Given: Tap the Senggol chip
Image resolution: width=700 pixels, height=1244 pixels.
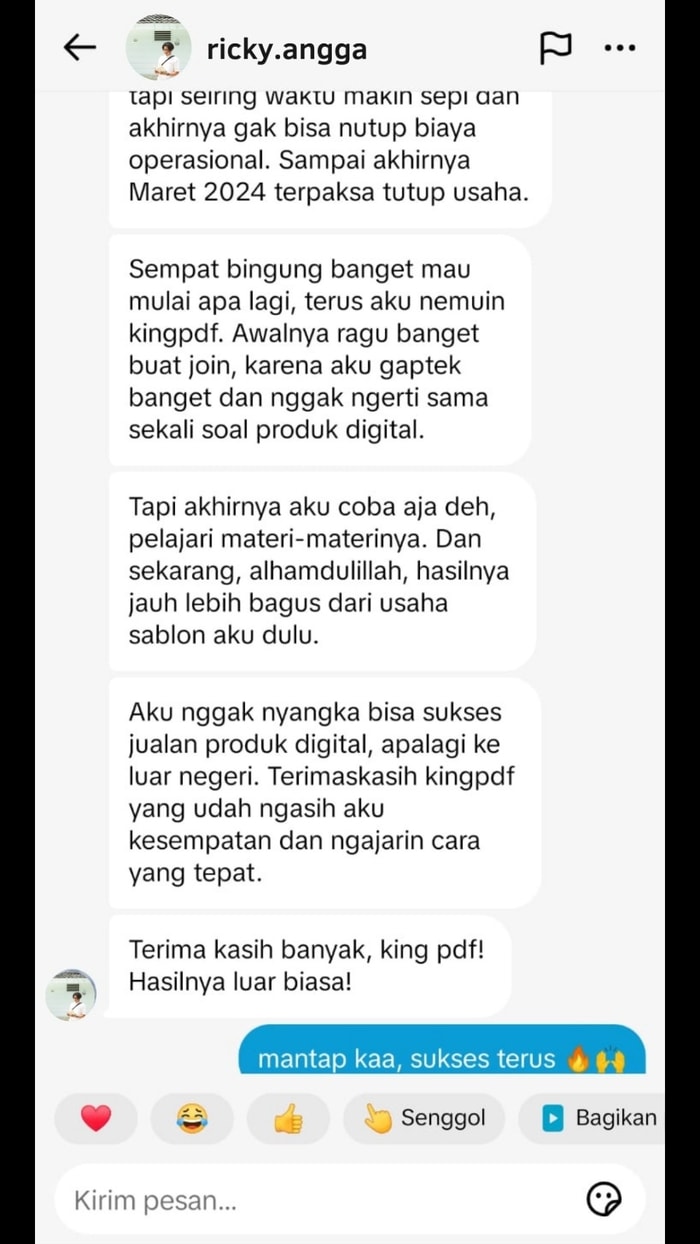Looking at the screenshot, I should [425, 1118].
